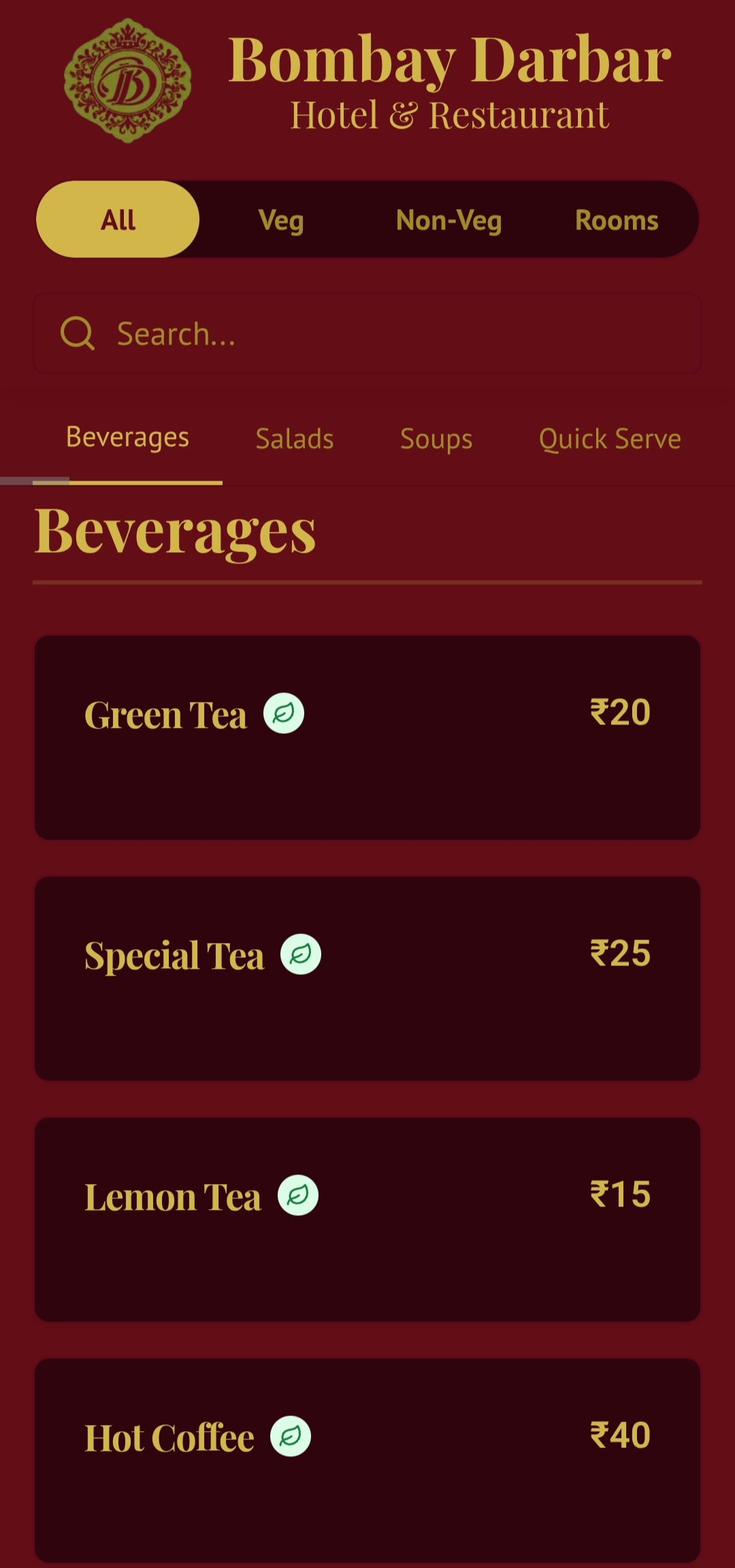Screen dimensions: 735x1568
Task: Switch to the Veg filter
Action: [x=281, y=220]
